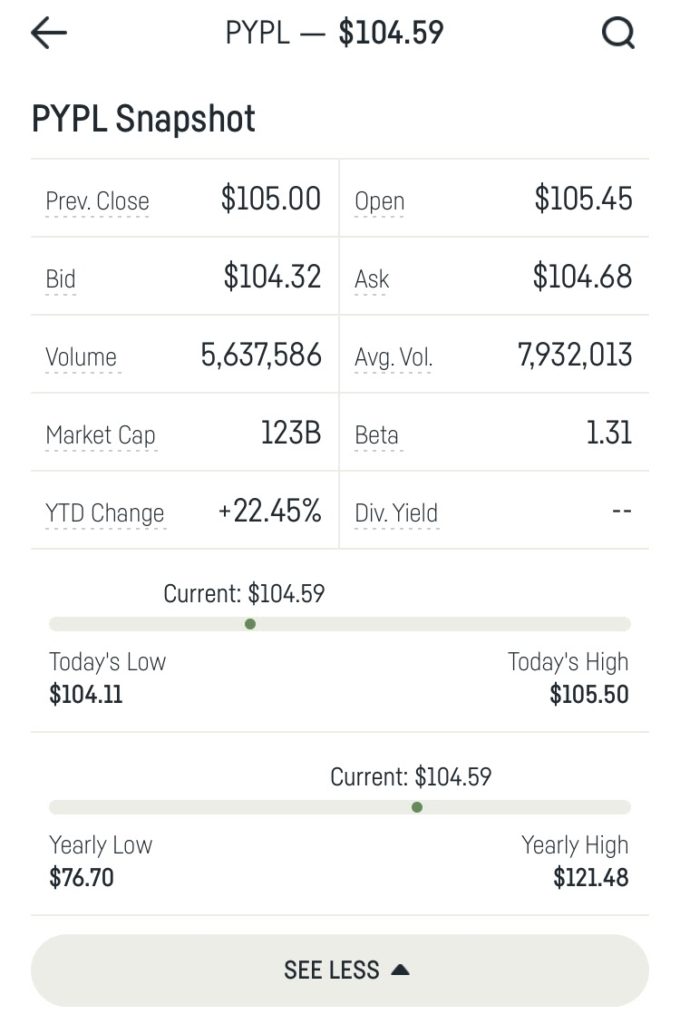Open the Volume term definition

click(x=81, y=357)
